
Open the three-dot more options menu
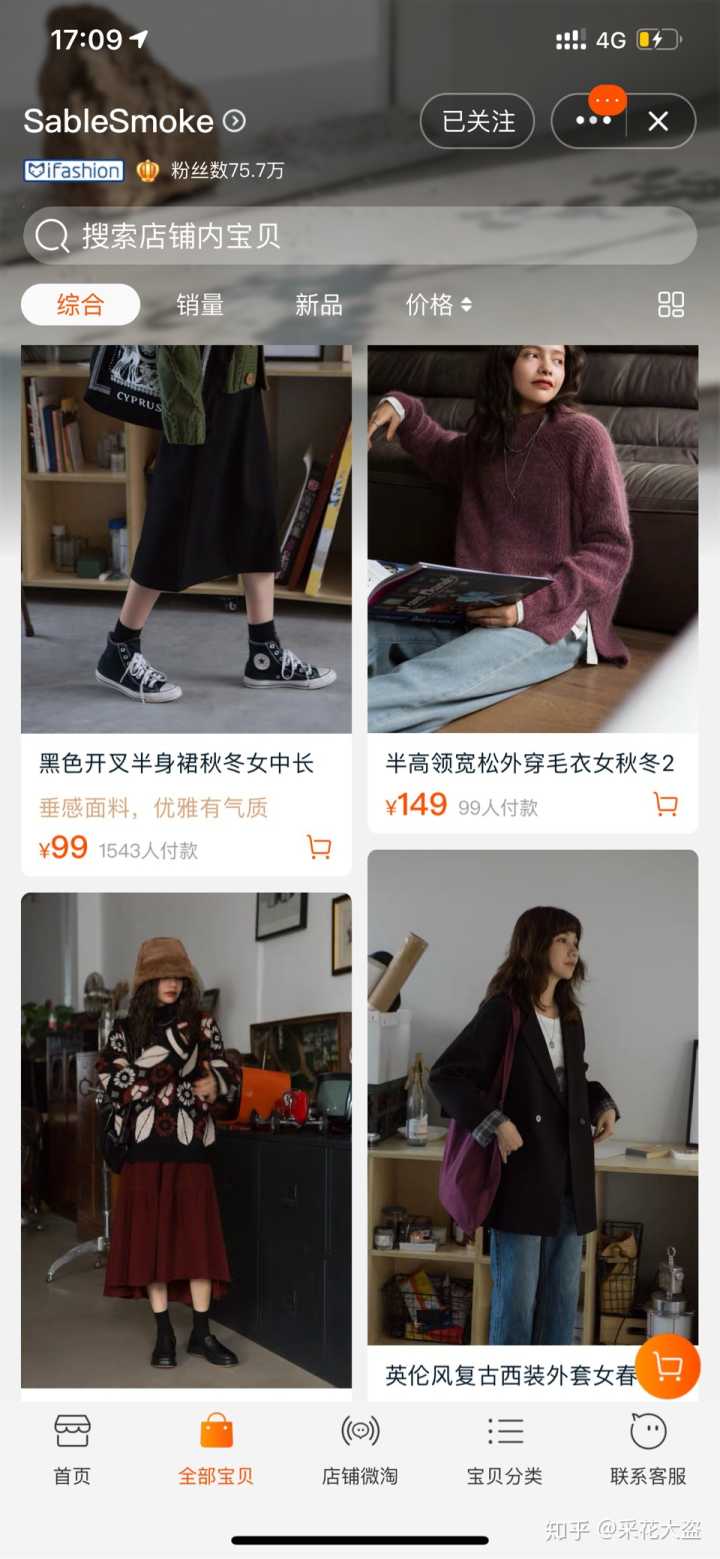592,121
